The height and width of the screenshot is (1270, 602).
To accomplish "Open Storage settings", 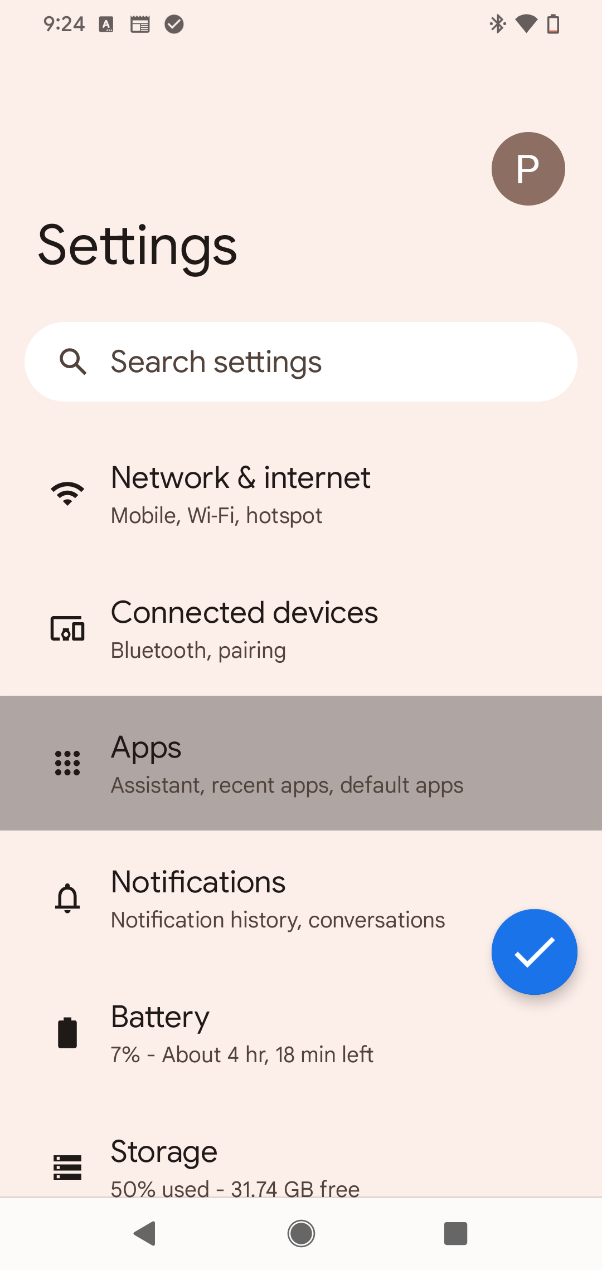I will point(234,1166).
